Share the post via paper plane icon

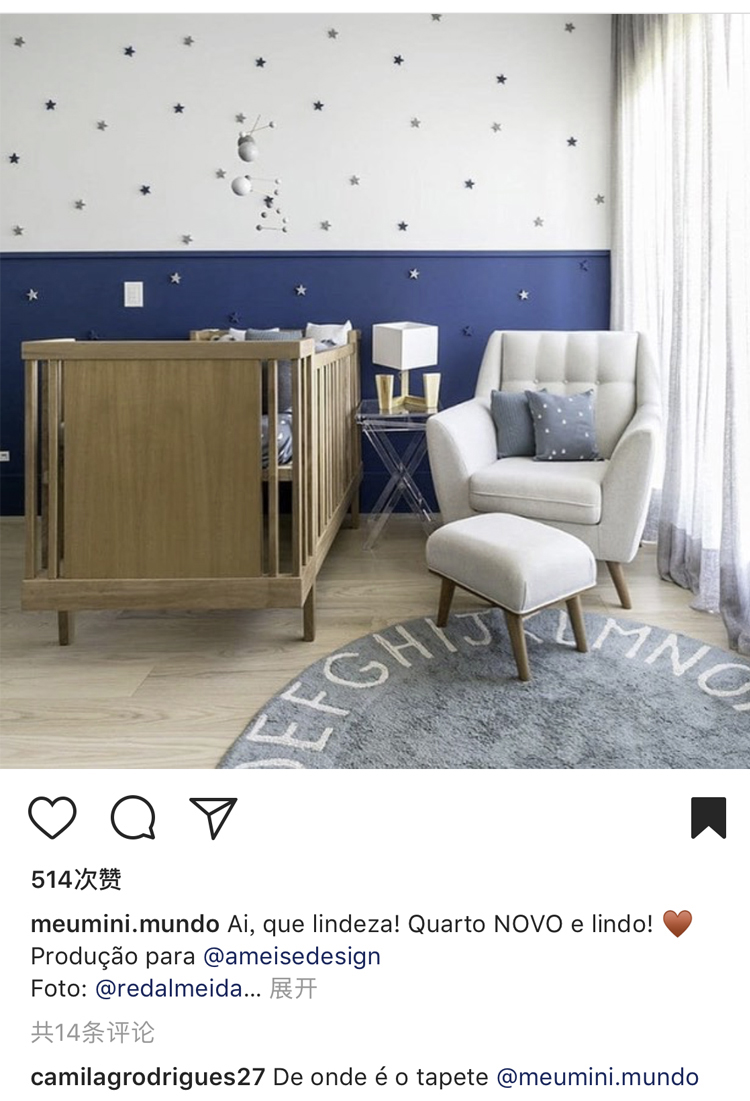pos(213,818)
